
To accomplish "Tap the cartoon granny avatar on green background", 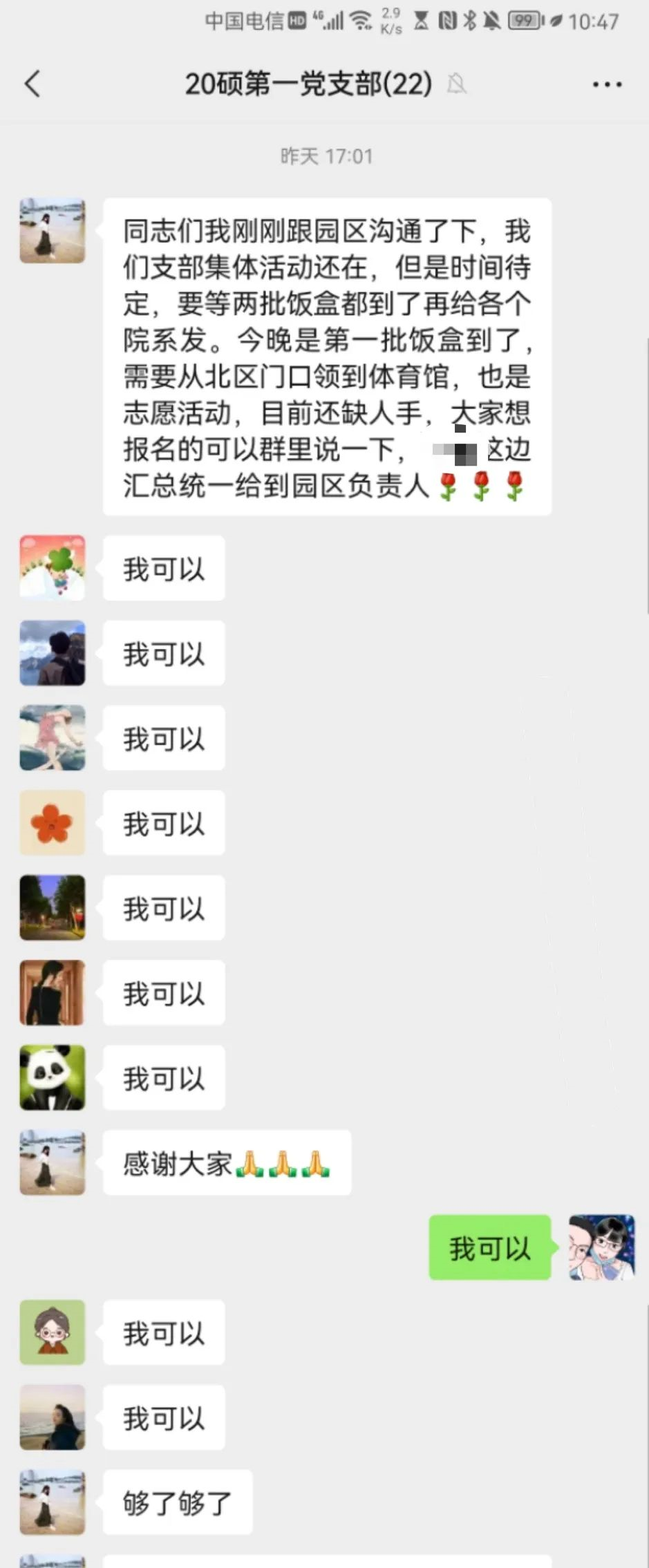I will (53, 1332).
